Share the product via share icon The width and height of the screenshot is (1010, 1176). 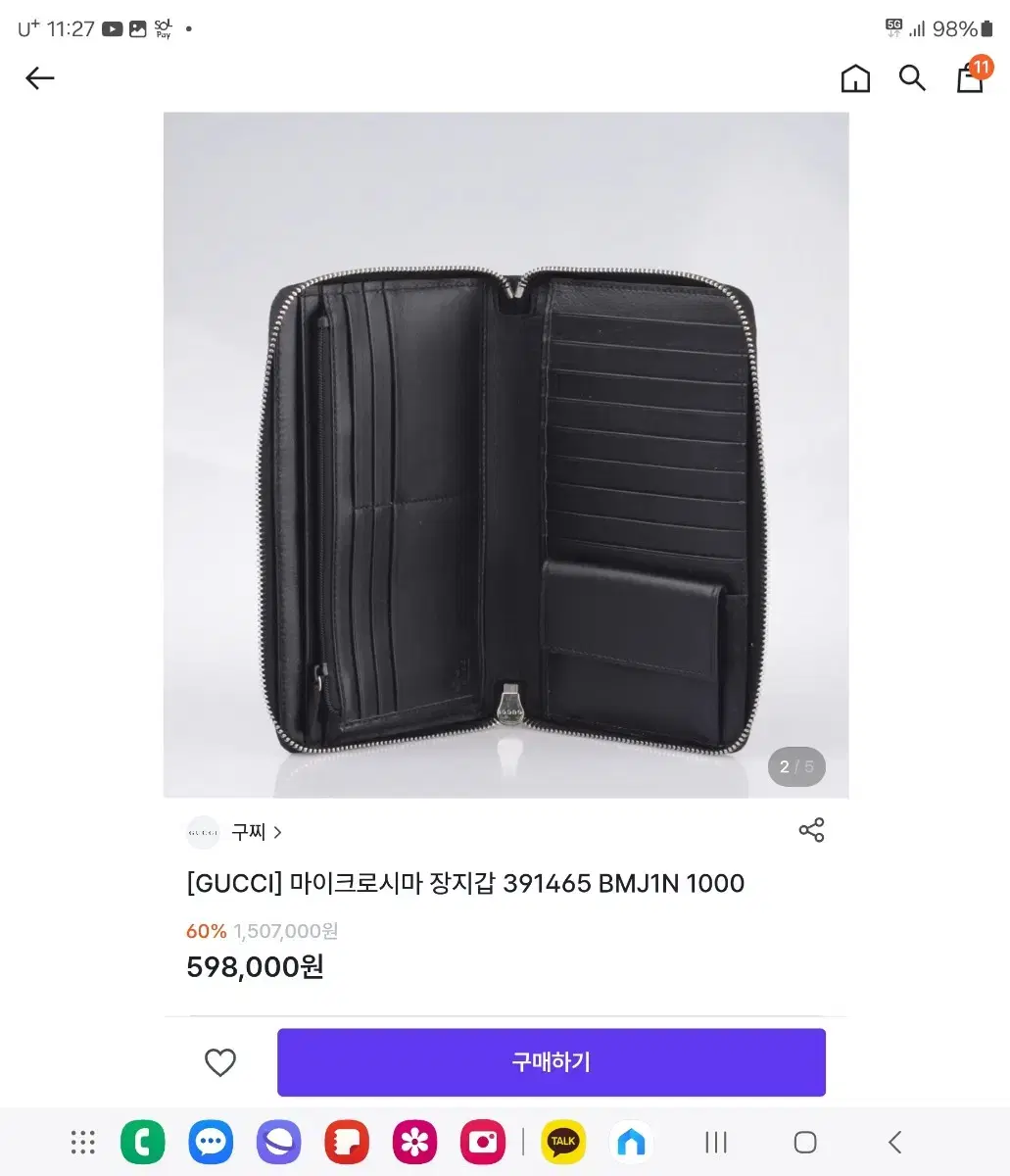(x=811, y=830)
